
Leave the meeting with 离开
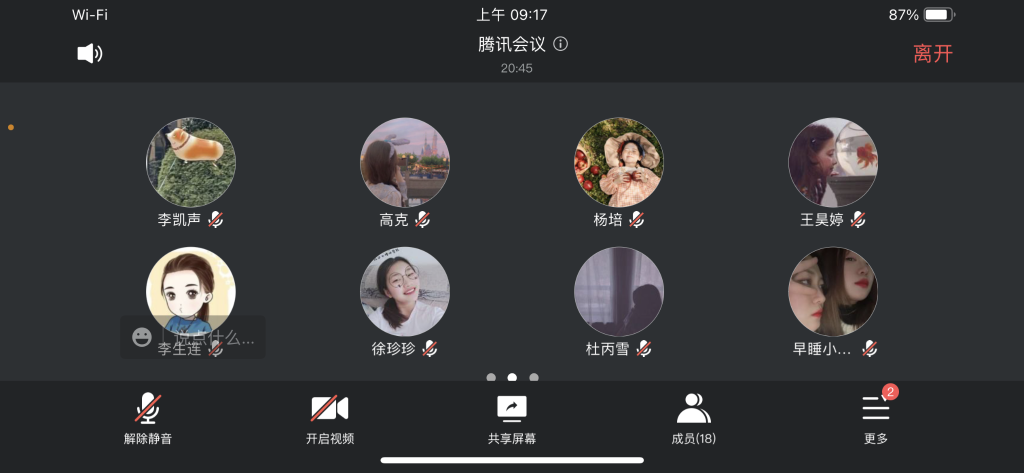point(932,54)
